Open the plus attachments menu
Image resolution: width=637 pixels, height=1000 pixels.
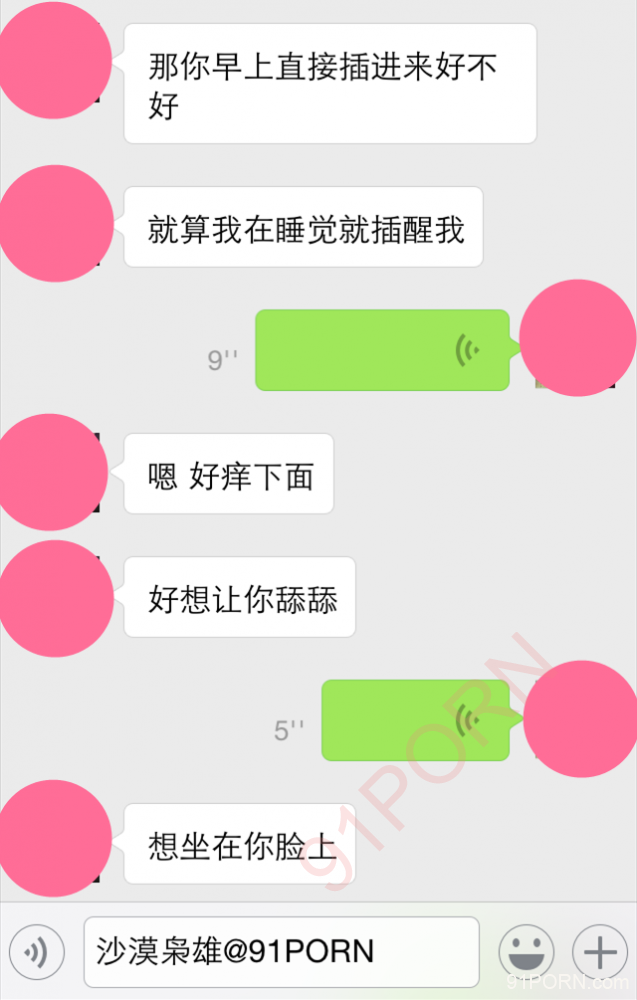(x=599, y=951)
